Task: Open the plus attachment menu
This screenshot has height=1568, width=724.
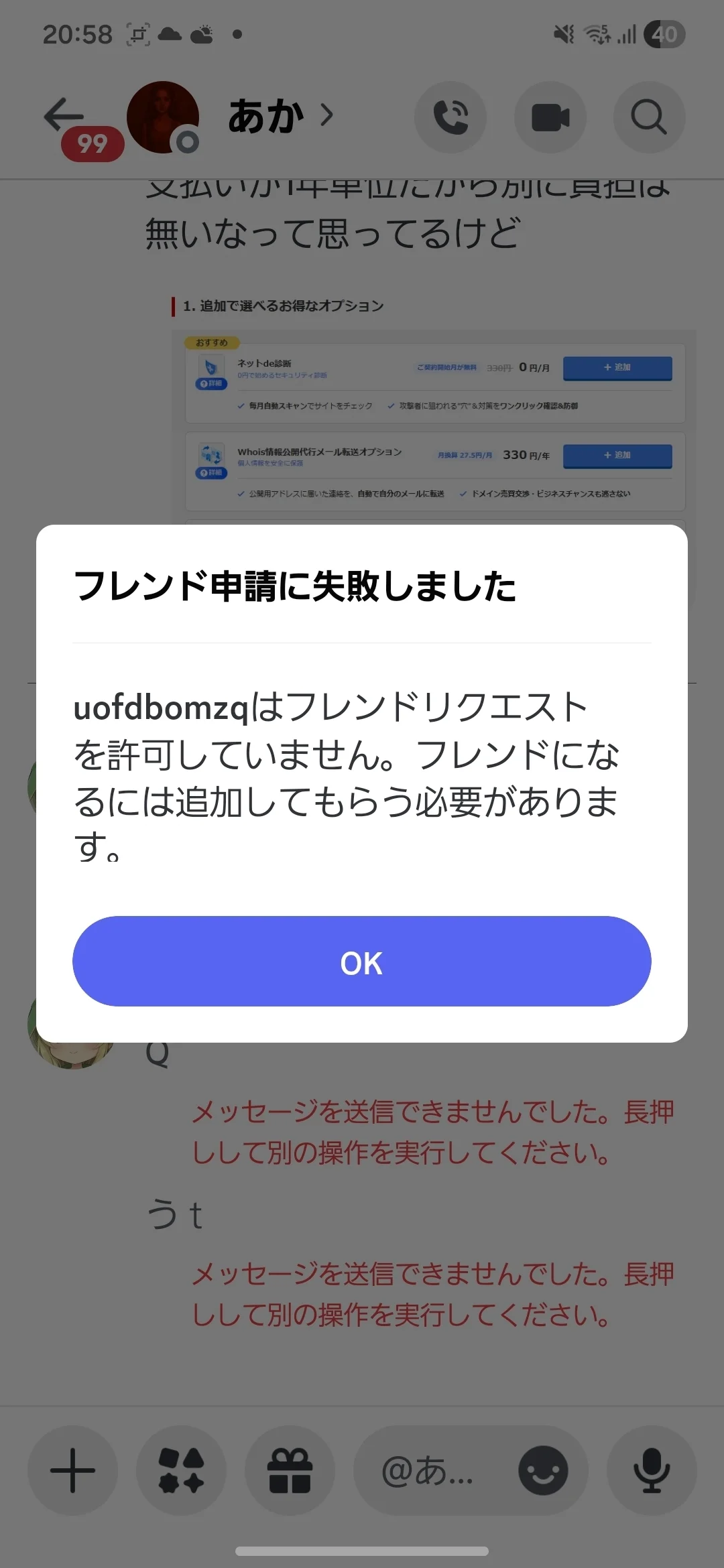Action: (72, 1470)
